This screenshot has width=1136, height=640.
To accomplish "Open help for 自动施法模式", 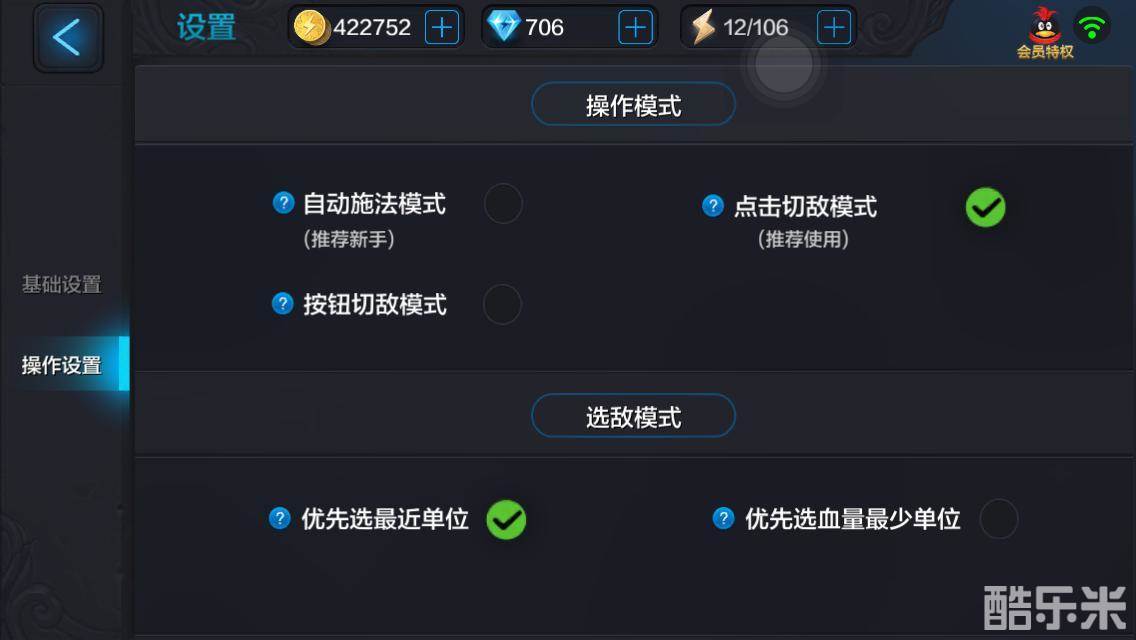I will pyautogui.click(x=283, y=203).
